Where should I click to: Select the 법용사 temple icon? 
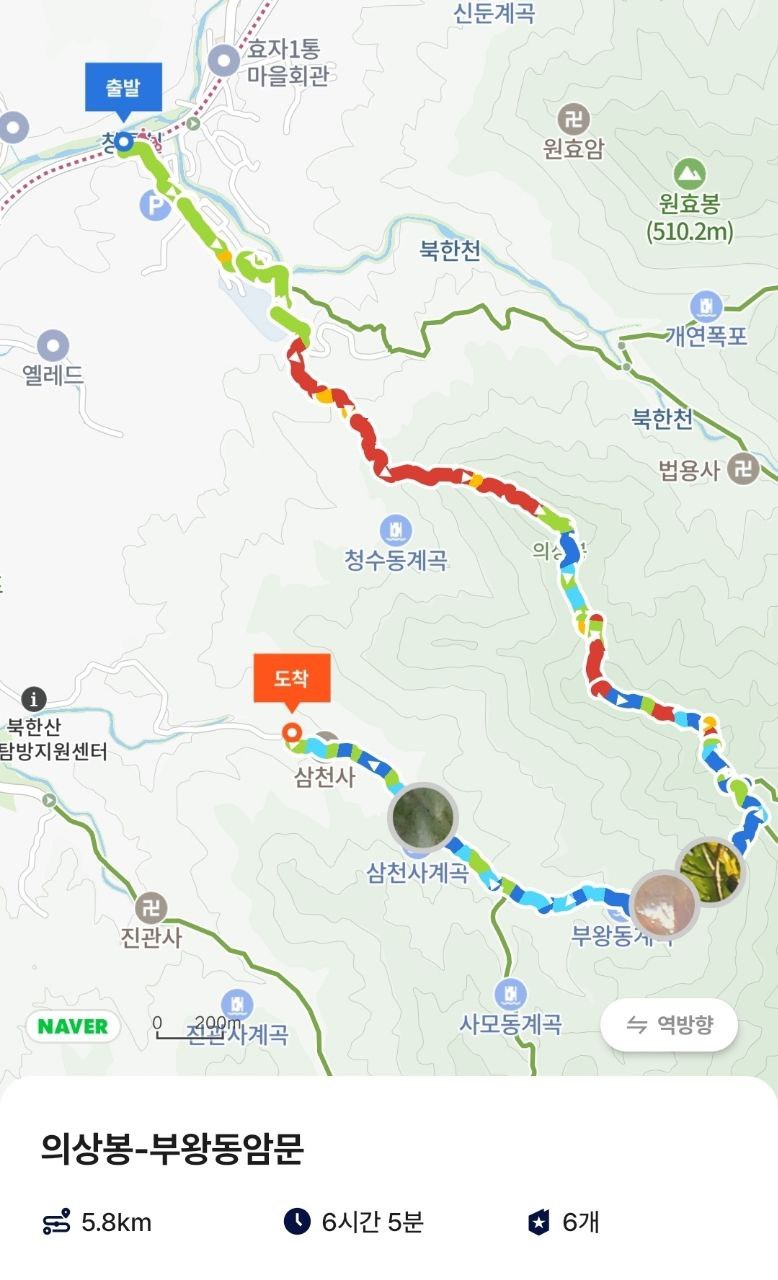pos(743,466)
